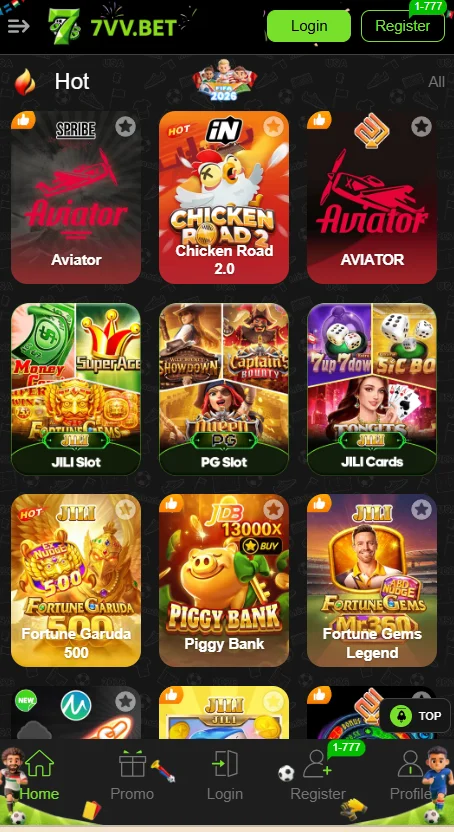This screenshot has height=832, width=454.
Task: Open the PG Slot category
Action: [224, 389]
